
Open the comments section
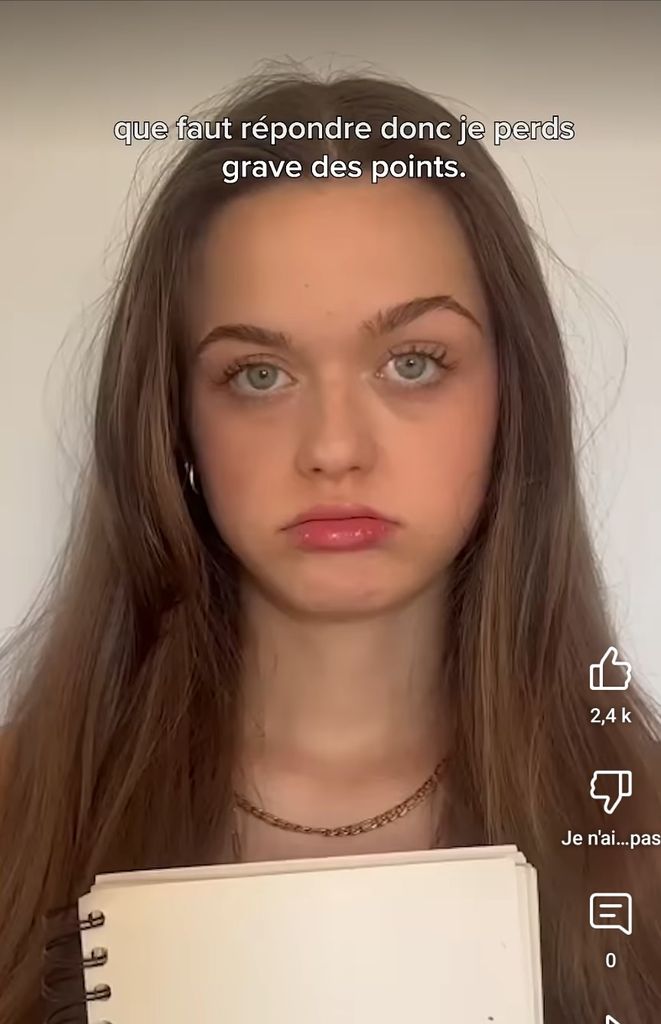point(610,913)
